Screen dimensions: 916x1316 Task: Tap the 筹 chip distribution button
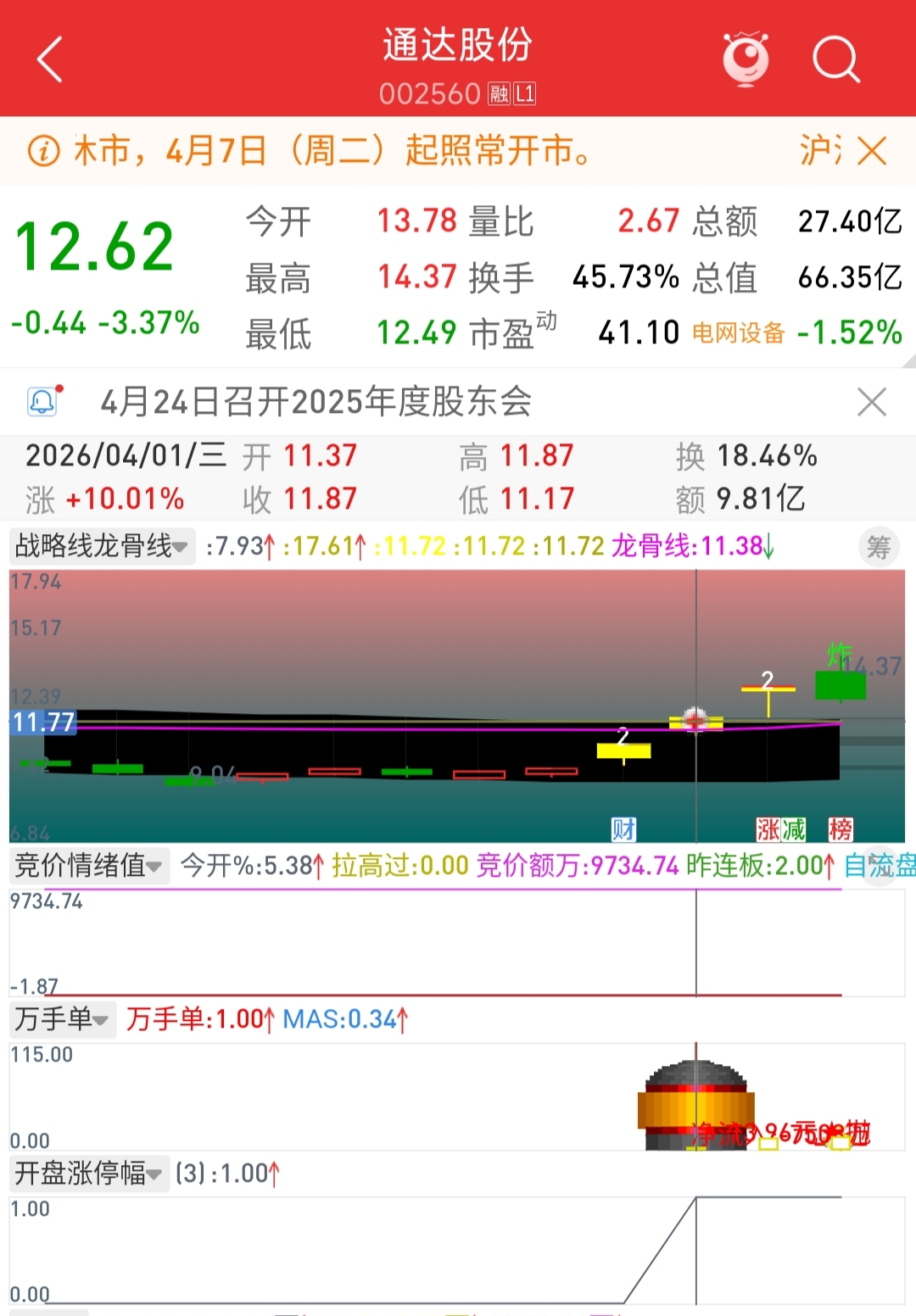click(x=879, y=547)
